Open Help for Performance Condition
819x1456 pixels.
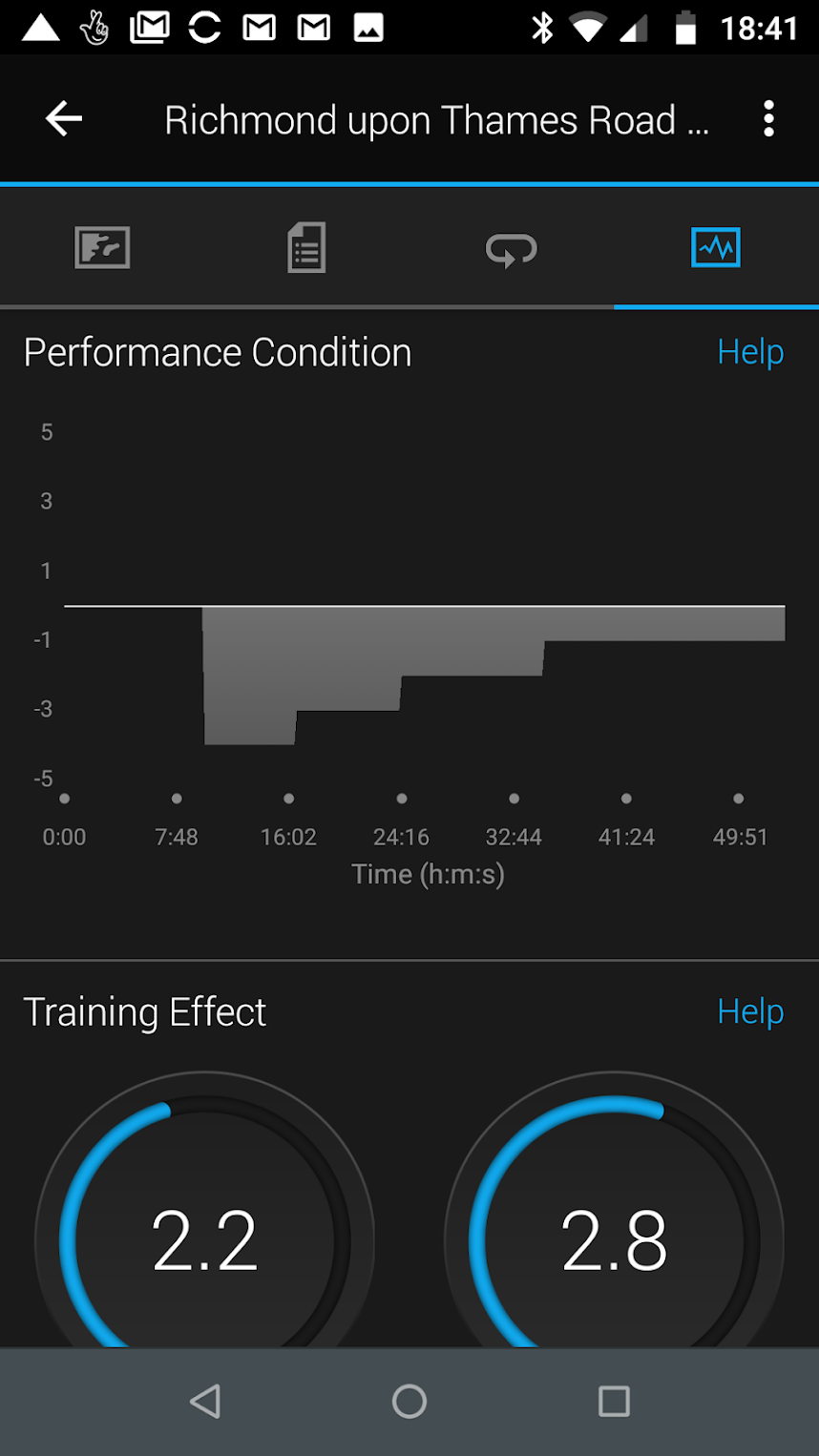point(750,352)
